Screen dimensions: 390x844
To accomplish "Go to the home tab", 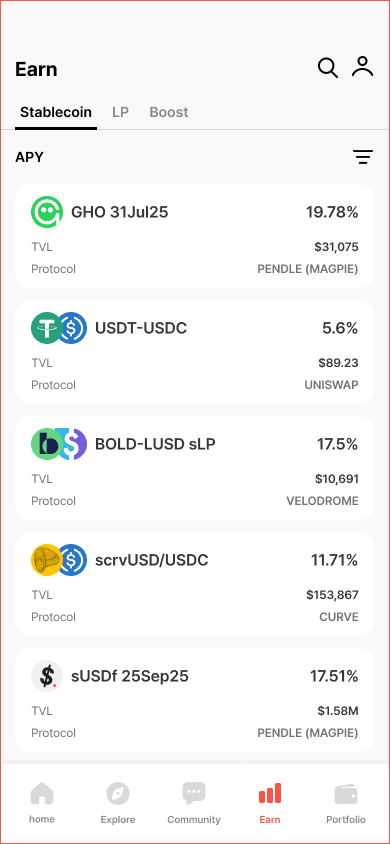I will coord(42,803).
